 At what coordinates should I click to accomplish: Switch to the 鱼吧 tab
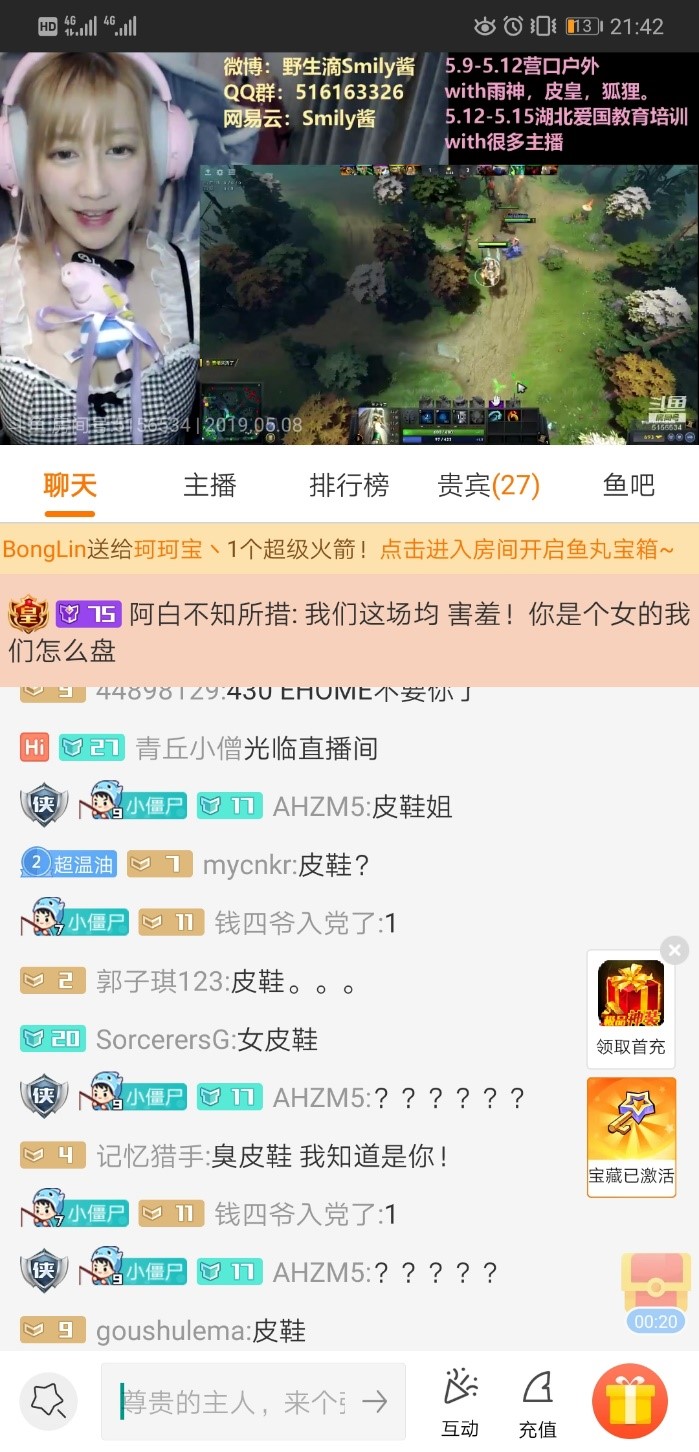[628, 486]
